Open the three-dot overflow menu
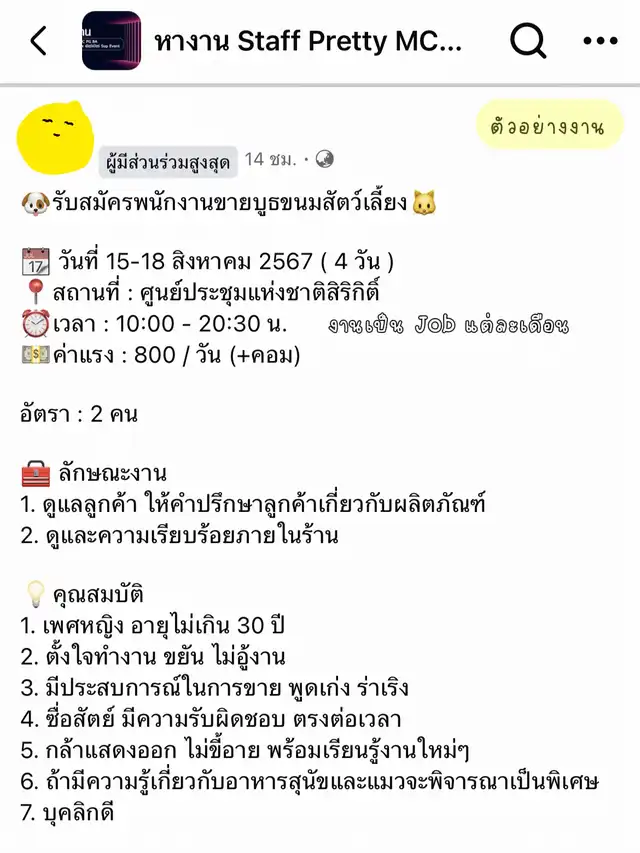The image size is (640, 853). coord(600,40)
